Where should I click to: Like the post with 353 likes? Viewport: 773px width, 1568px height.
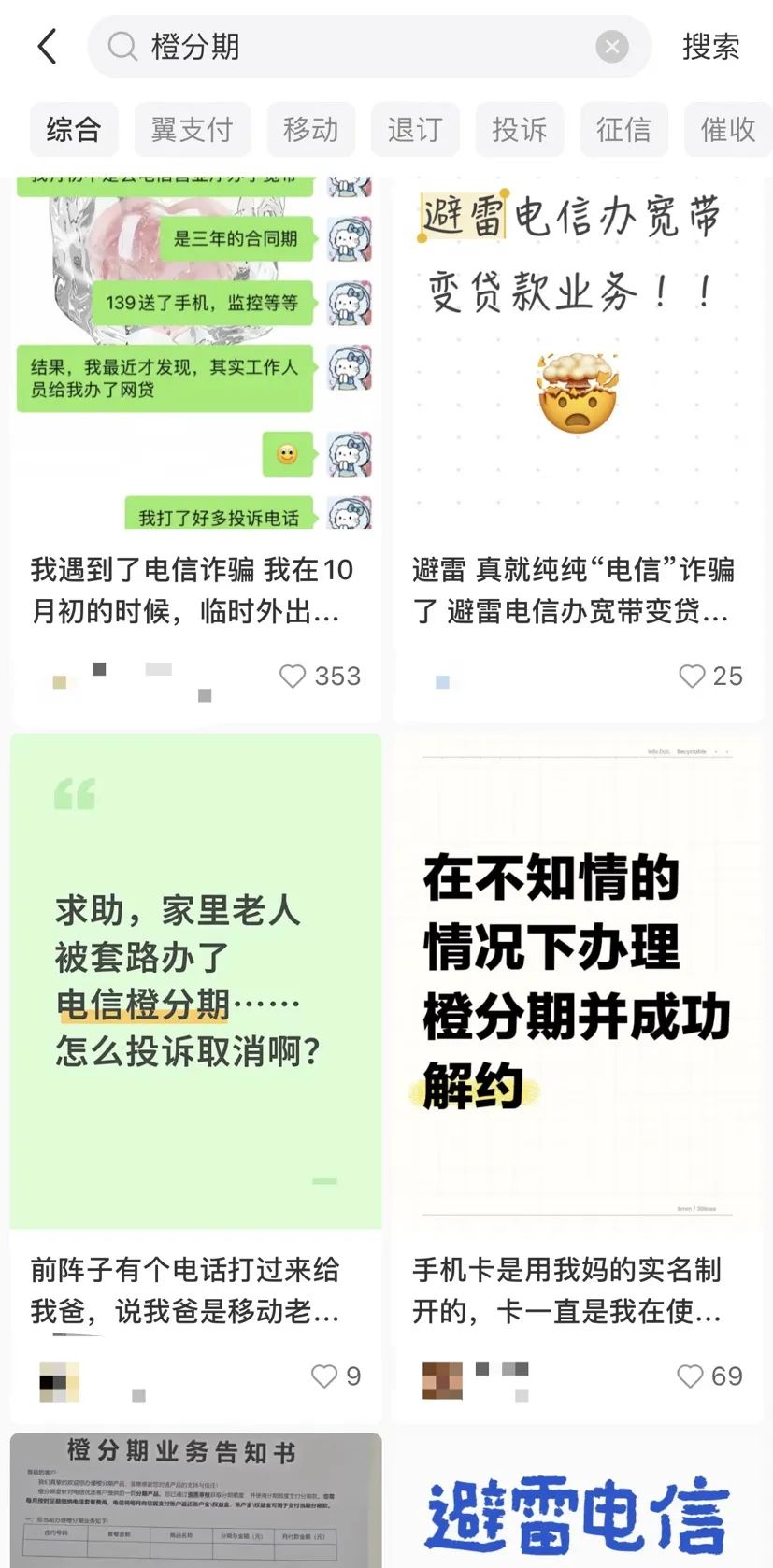pyautogui.click(x=293, y=676)
